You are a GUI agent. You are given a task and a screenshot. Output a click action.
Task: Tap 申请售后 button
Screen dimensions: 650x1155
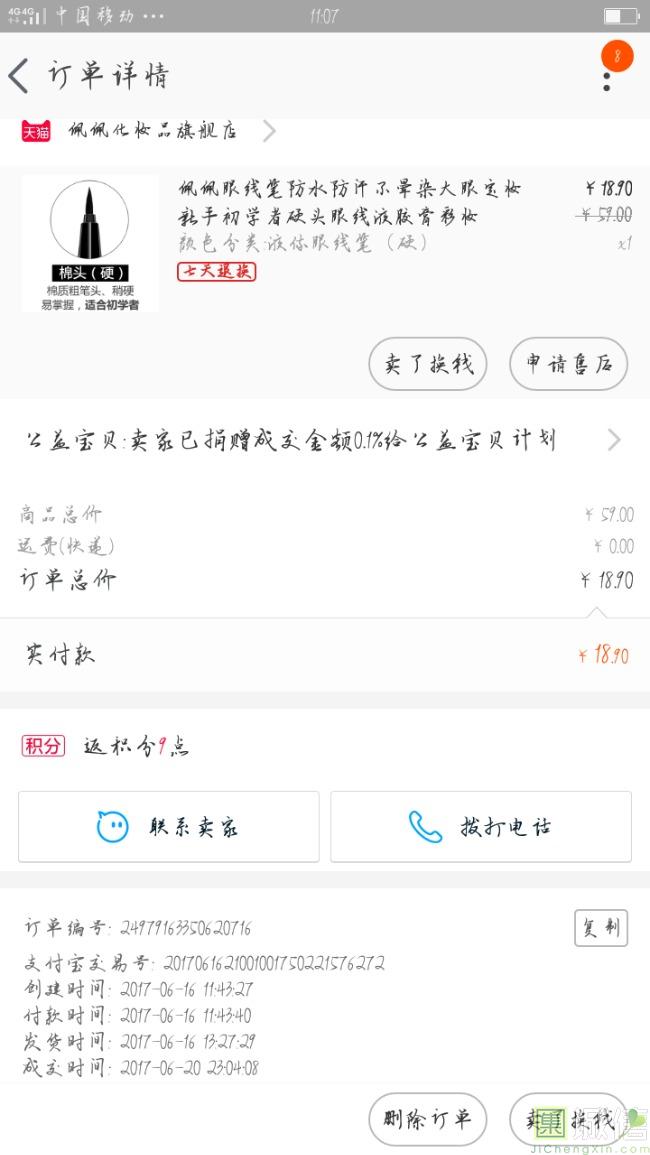click(x=568, y=364)
